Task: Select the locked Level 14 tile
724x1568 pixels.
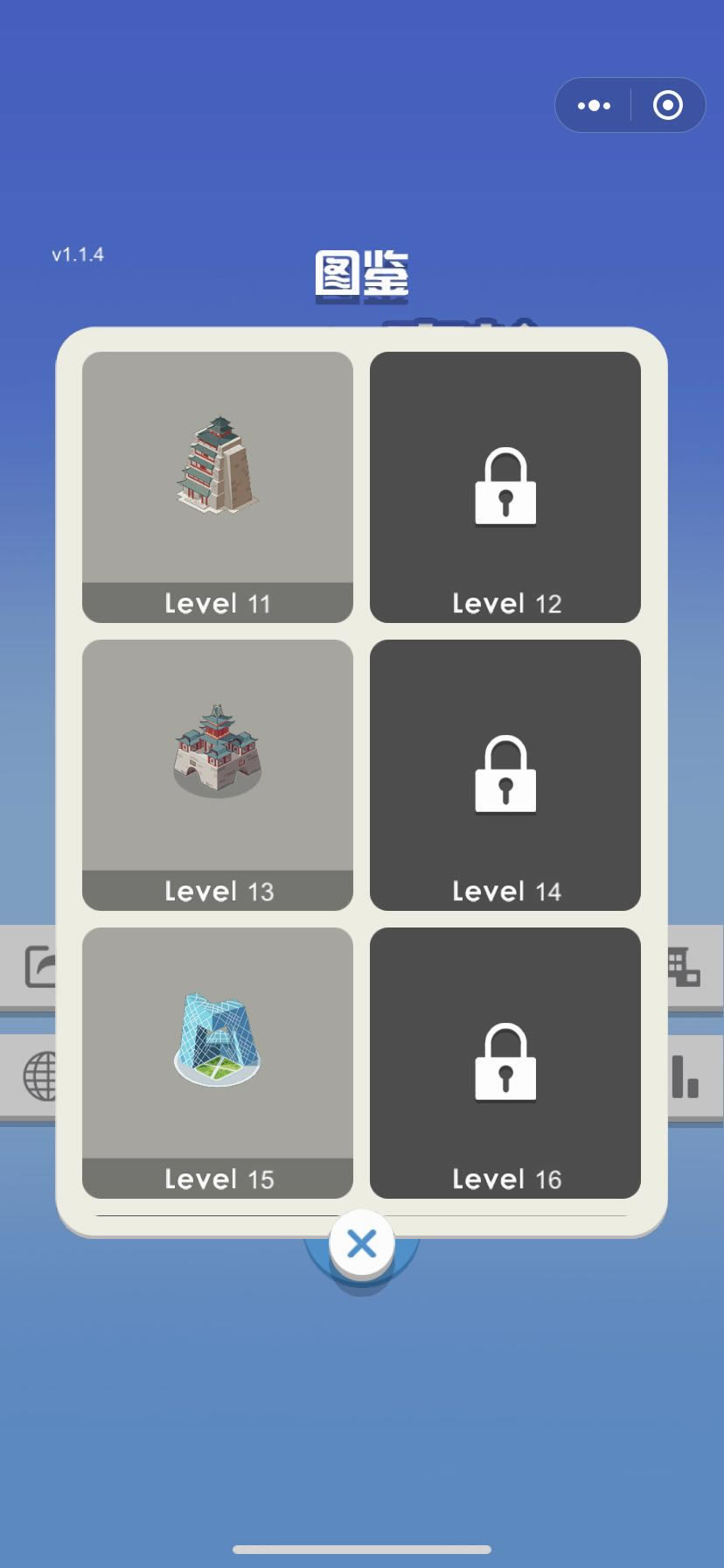Action: point(505,774)
